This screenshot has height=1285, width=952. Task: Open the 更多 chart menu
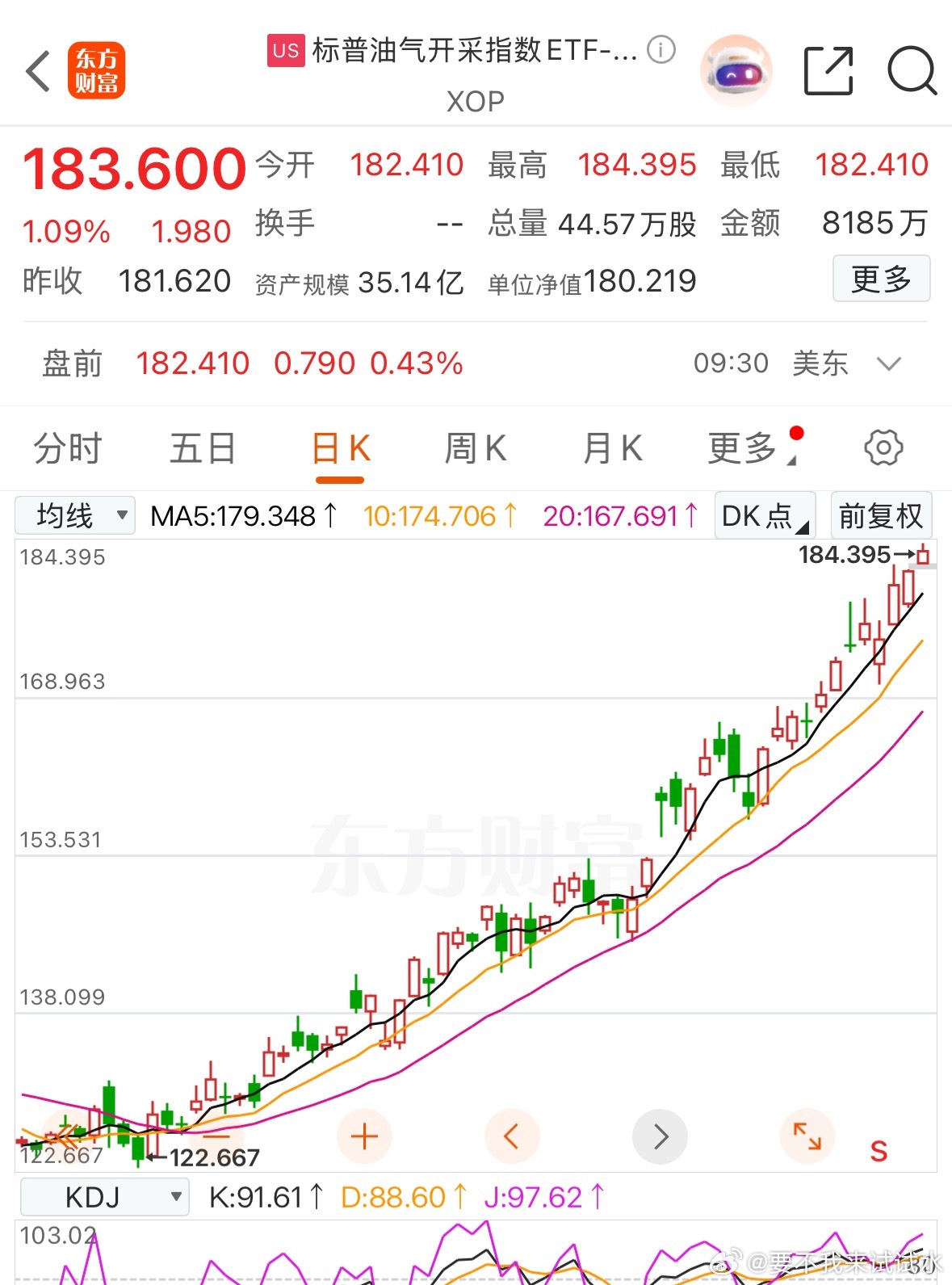click(743, 447)
